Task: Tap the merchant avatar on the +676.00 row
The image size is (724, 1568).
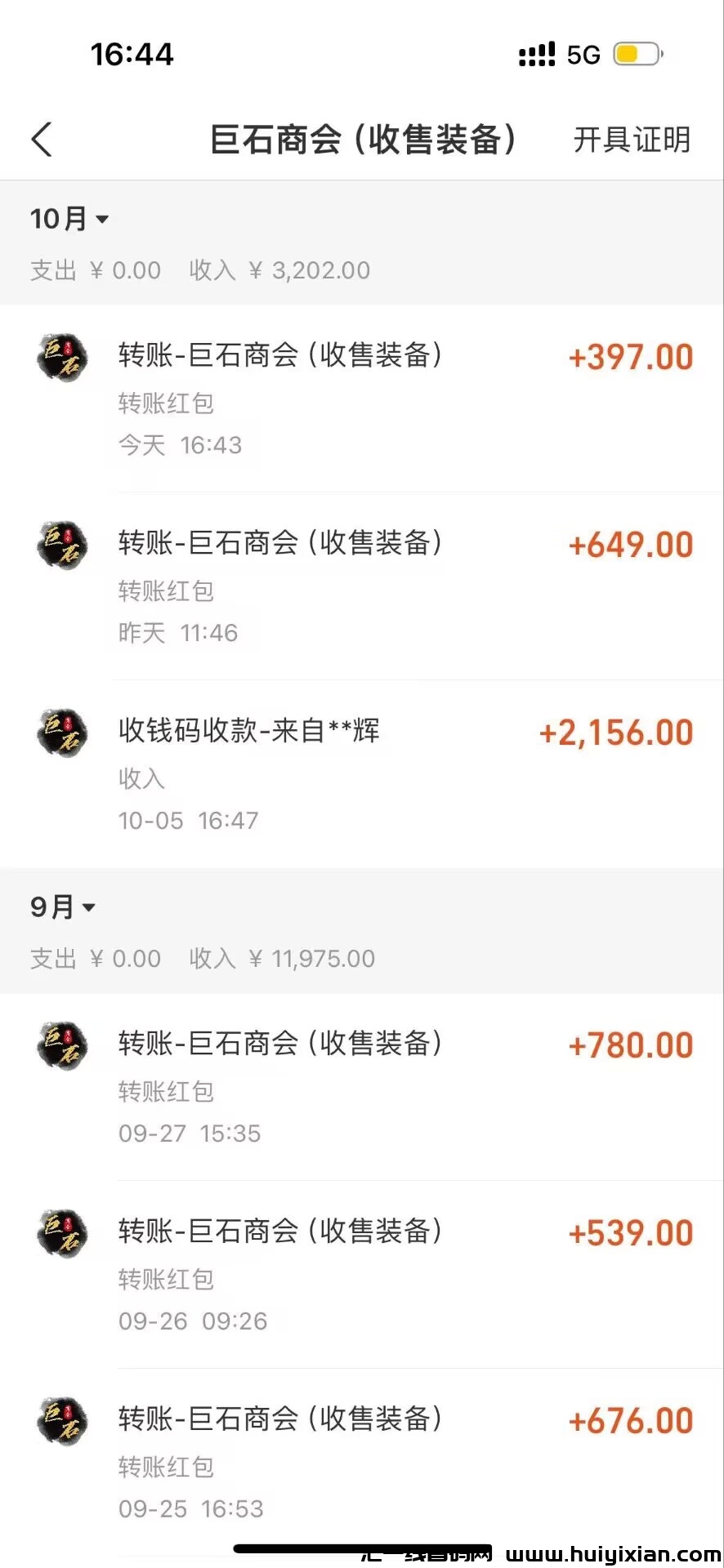Action: [x=61, y=1421]
